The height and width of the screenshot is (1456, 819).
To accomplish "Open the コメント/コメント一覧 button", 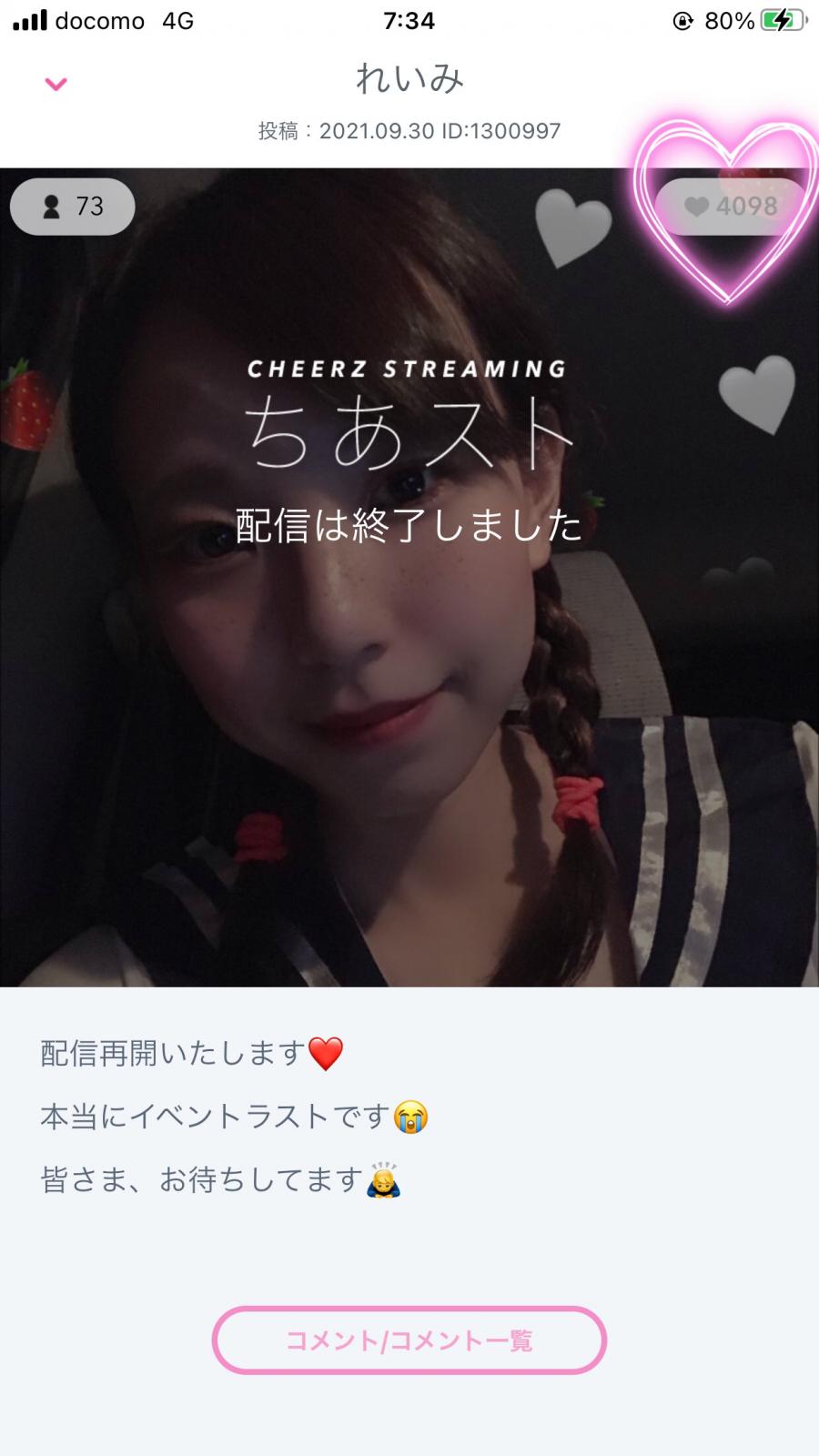I will 409,1340.
